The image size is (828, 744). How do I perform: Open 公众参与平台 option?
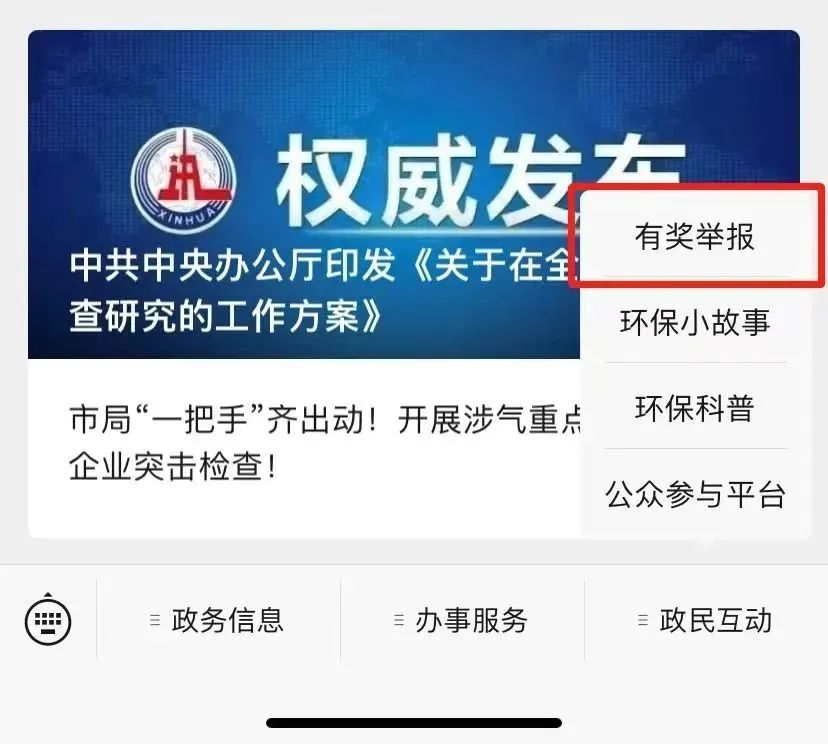point(694,494)
